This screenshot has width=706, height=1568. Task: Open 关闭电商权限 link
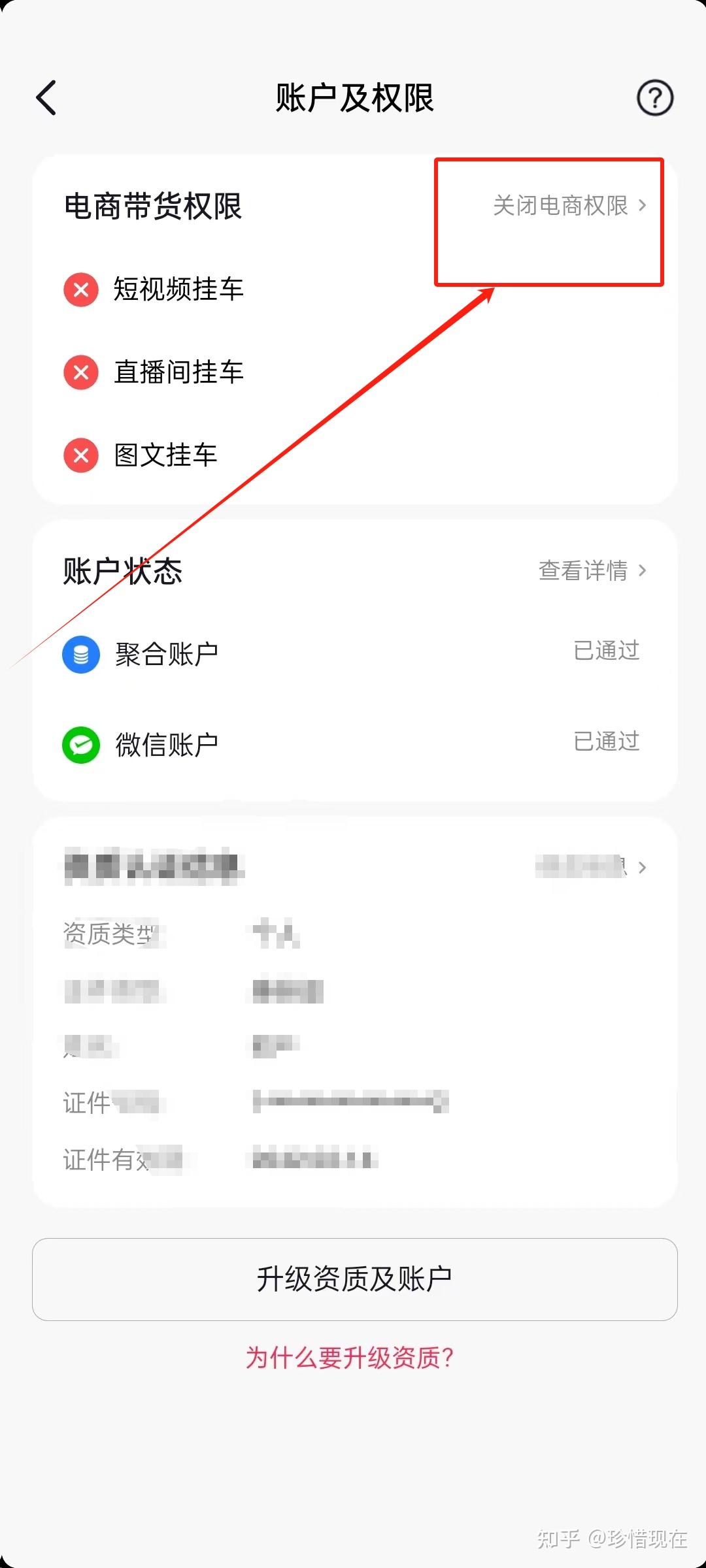tap(570, 205)
